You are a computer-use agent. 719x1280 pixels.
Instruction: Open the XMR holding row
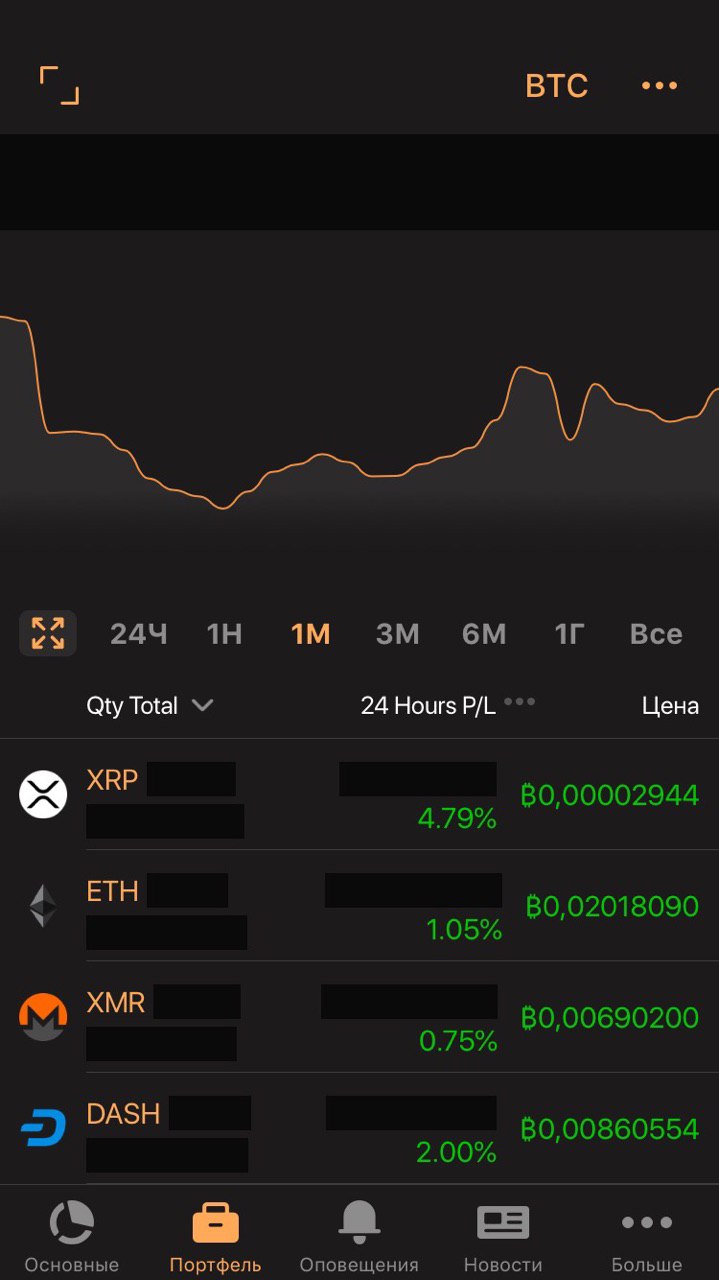360,1017
